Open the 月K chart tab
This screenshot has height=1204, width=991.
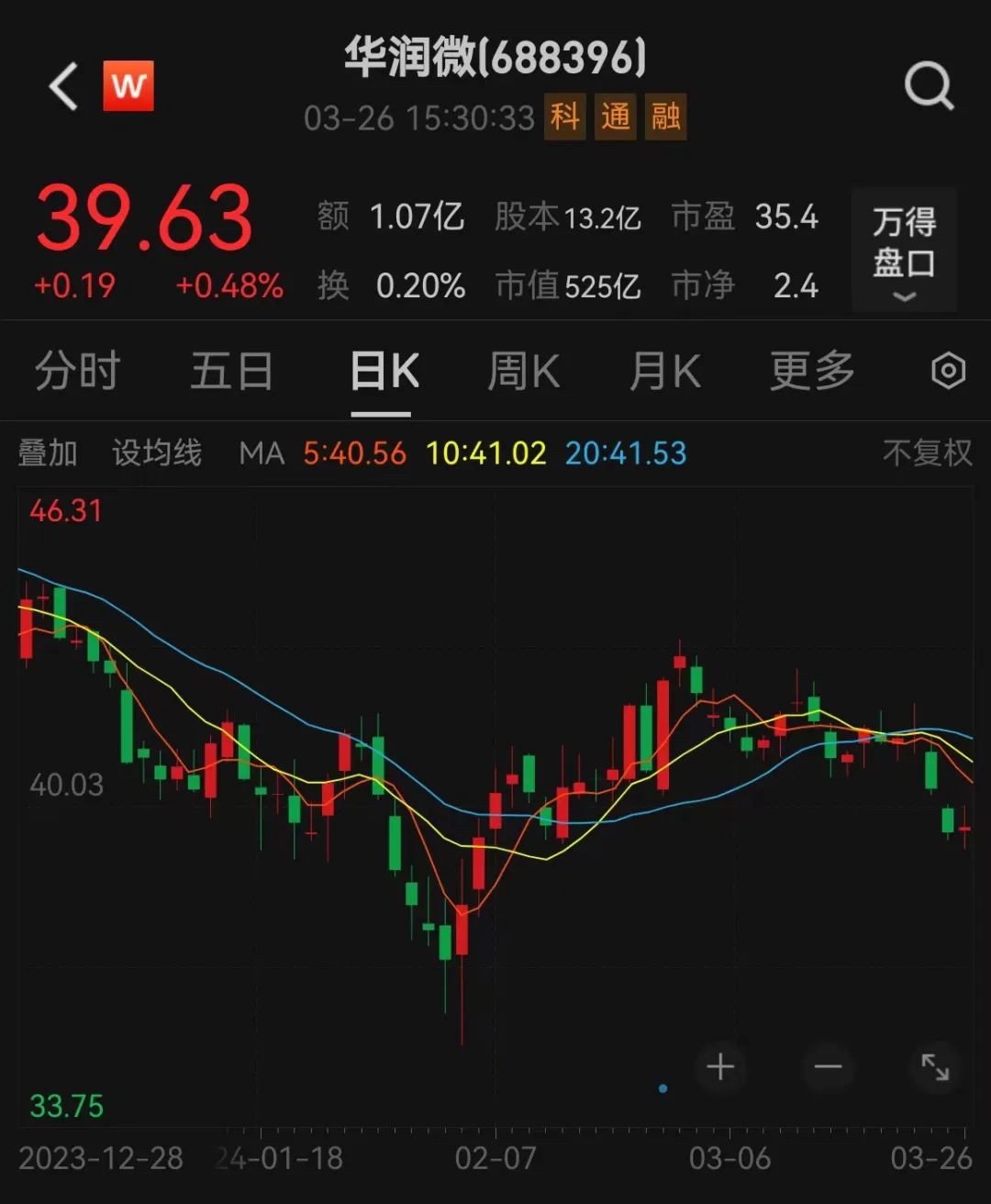tap(664, 372)
